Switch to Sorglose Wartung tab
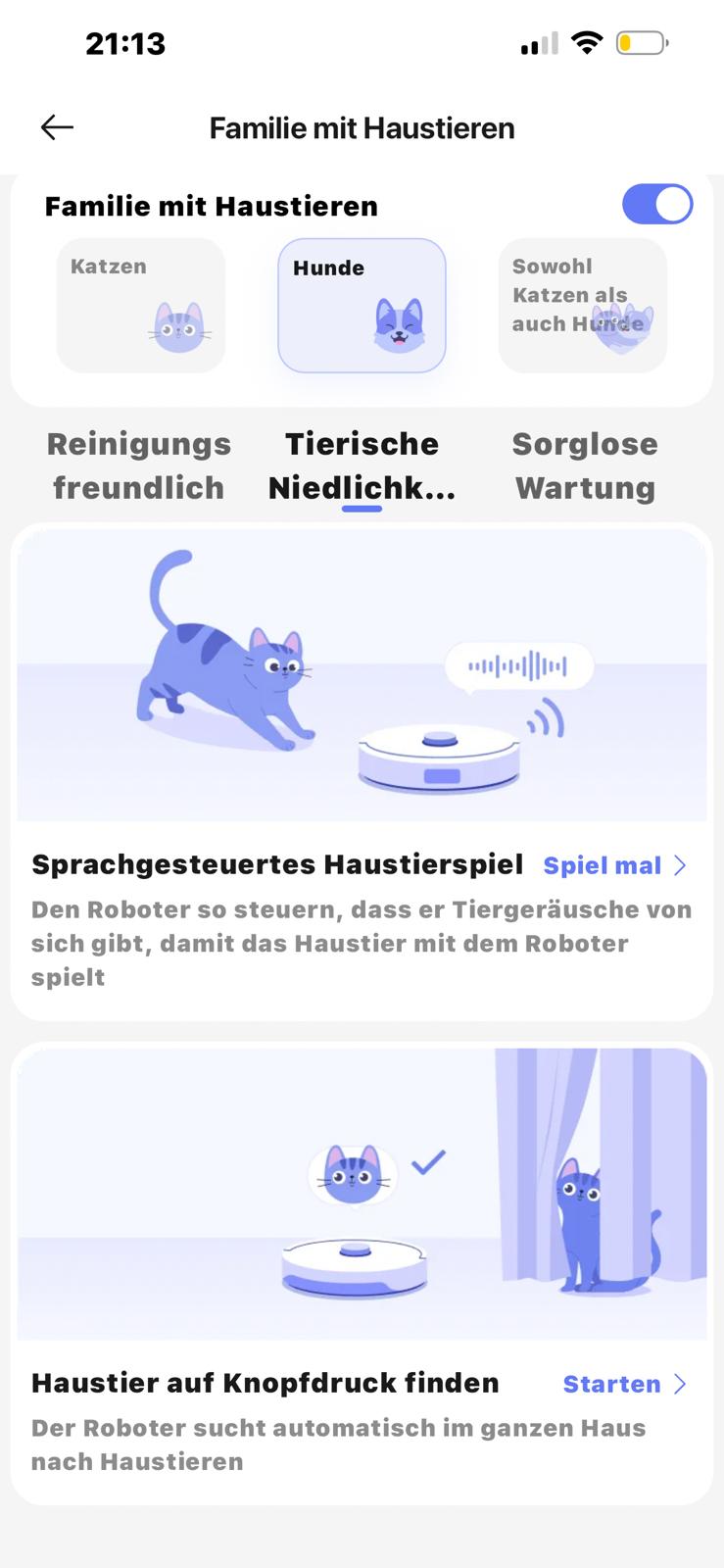724x1568 pixels. (585, 465)
